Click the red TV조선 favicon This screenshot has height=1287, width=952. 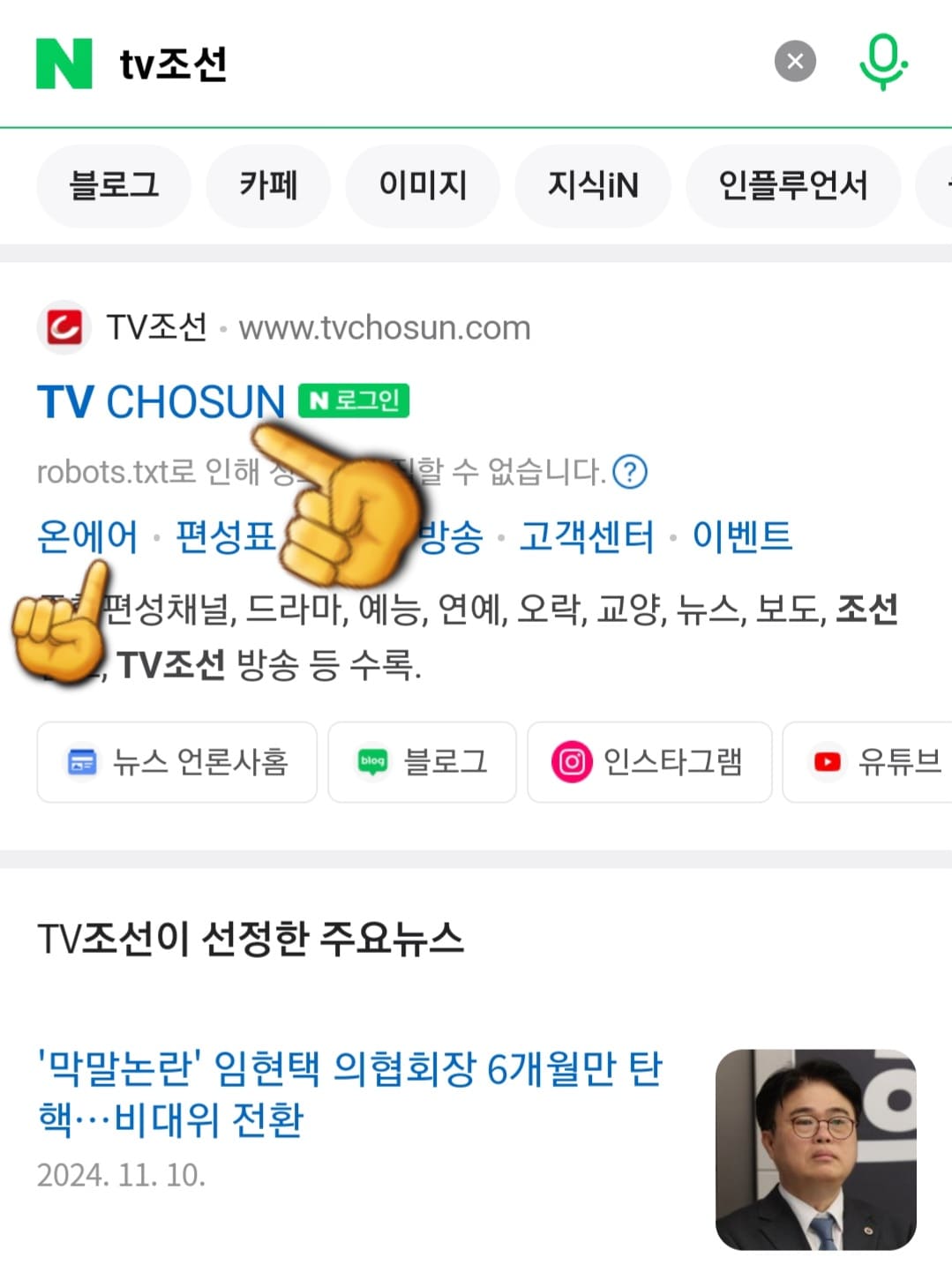[x=64, y=326]
